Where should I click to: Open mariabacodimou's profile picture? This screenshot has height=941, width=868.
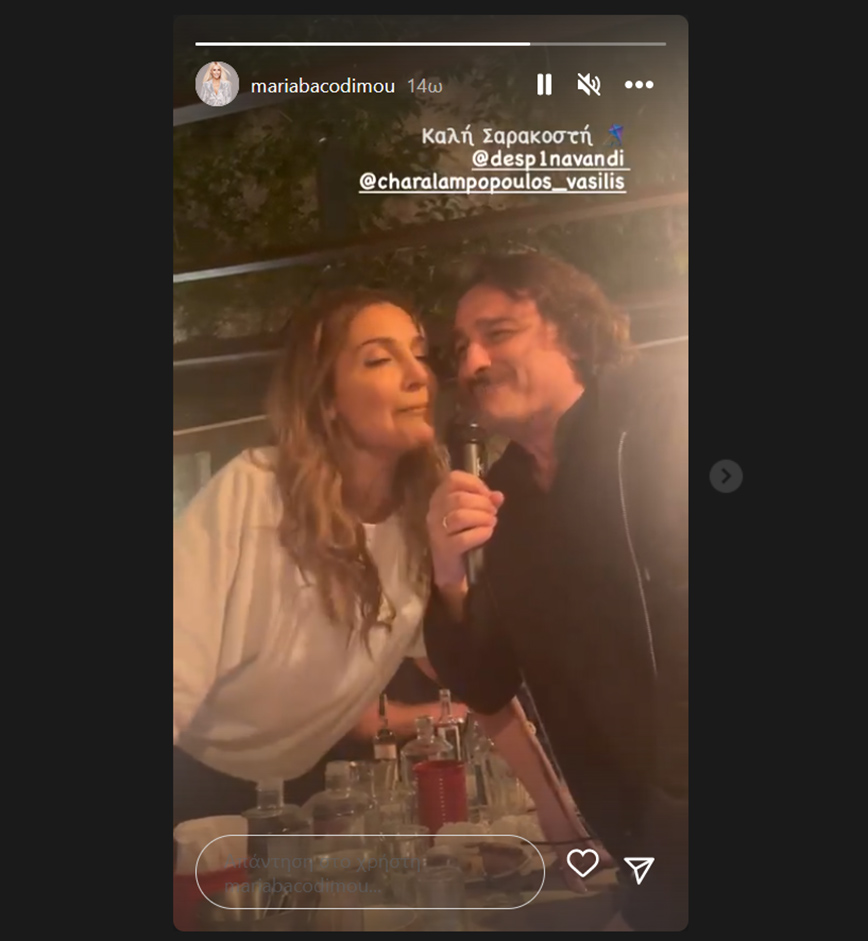pyautogui.click(x=217, y=85)
